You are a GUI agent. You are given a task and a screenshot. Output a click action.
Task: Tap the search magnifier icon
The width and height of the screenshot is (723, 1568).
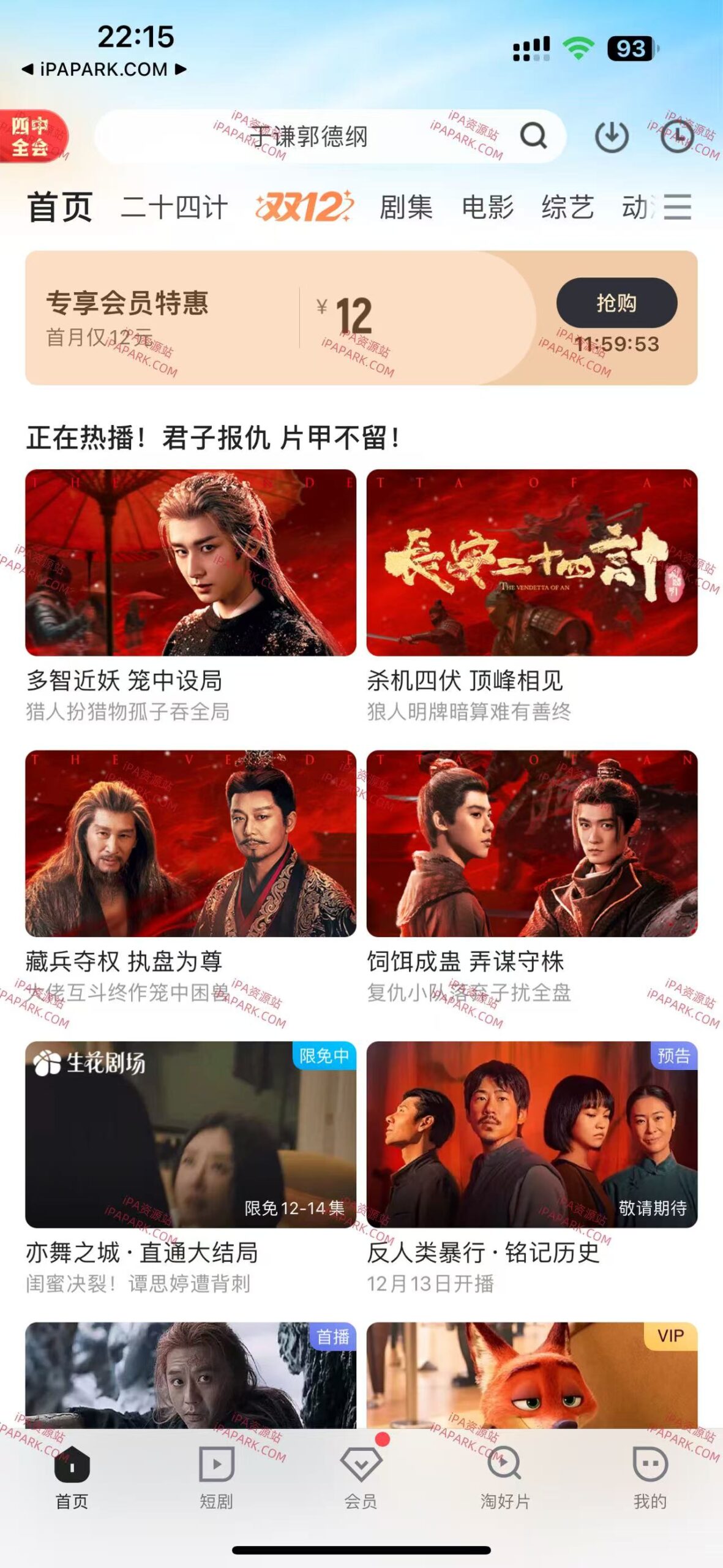pos(535,136)
